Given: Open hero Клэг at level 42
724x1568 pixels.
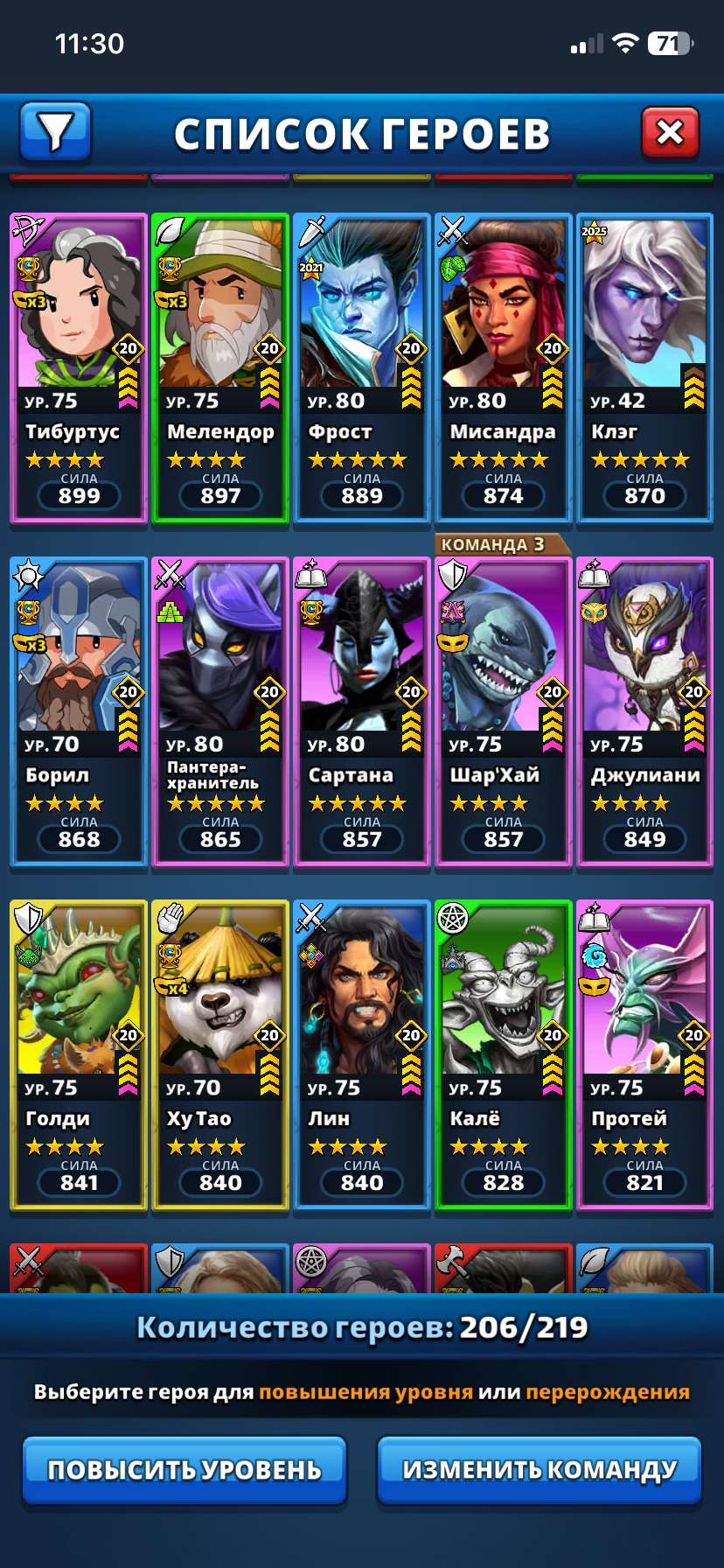Looking at the screenshot, I should click(x=645, y=368).
